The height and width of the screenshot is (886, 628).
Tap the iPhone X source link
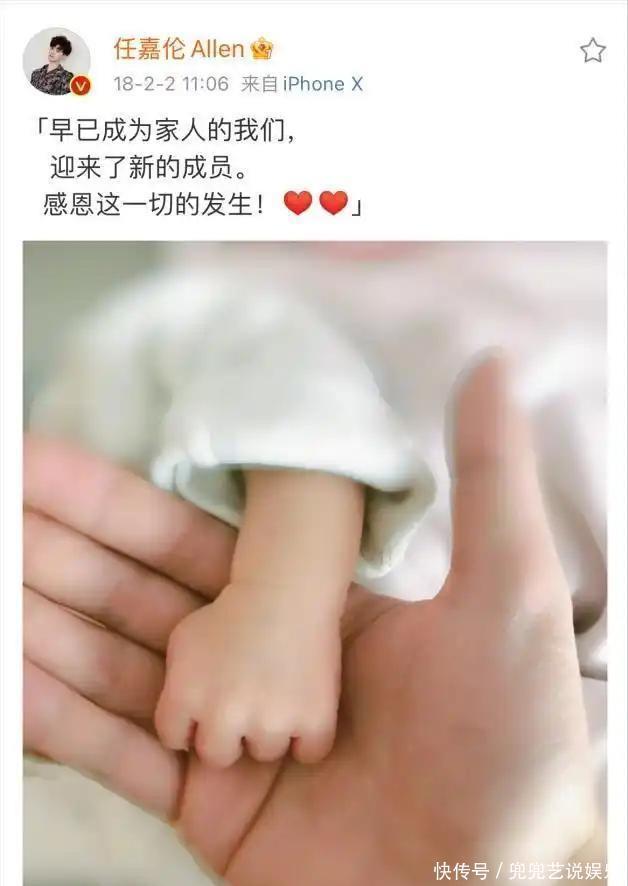coord(322,84)
